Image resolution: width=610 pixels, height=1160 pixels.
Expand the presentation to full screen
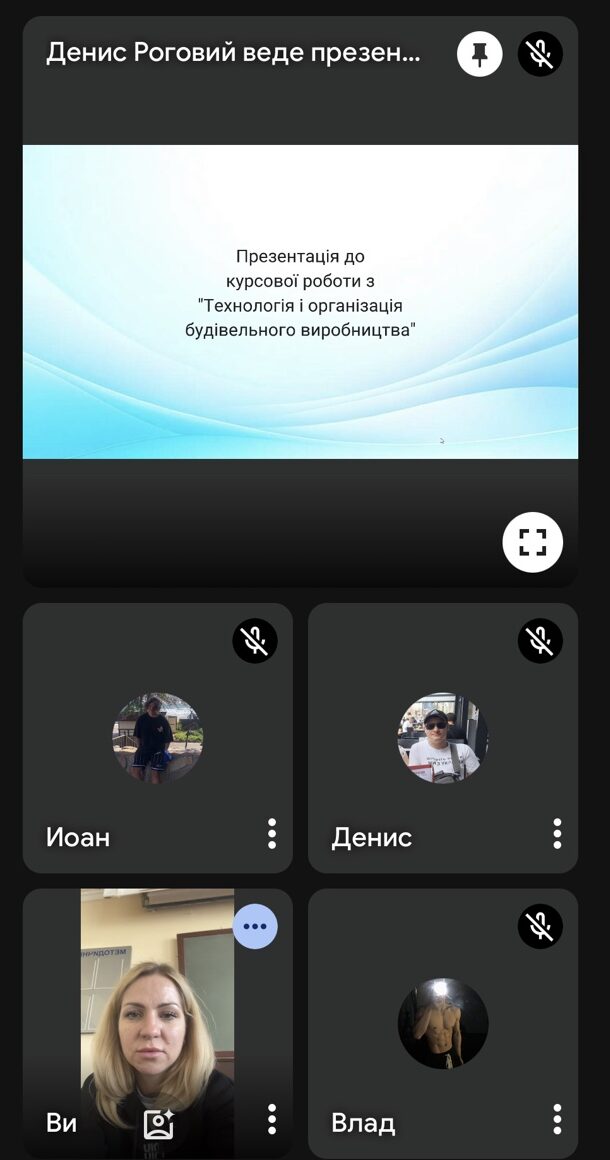532,542
